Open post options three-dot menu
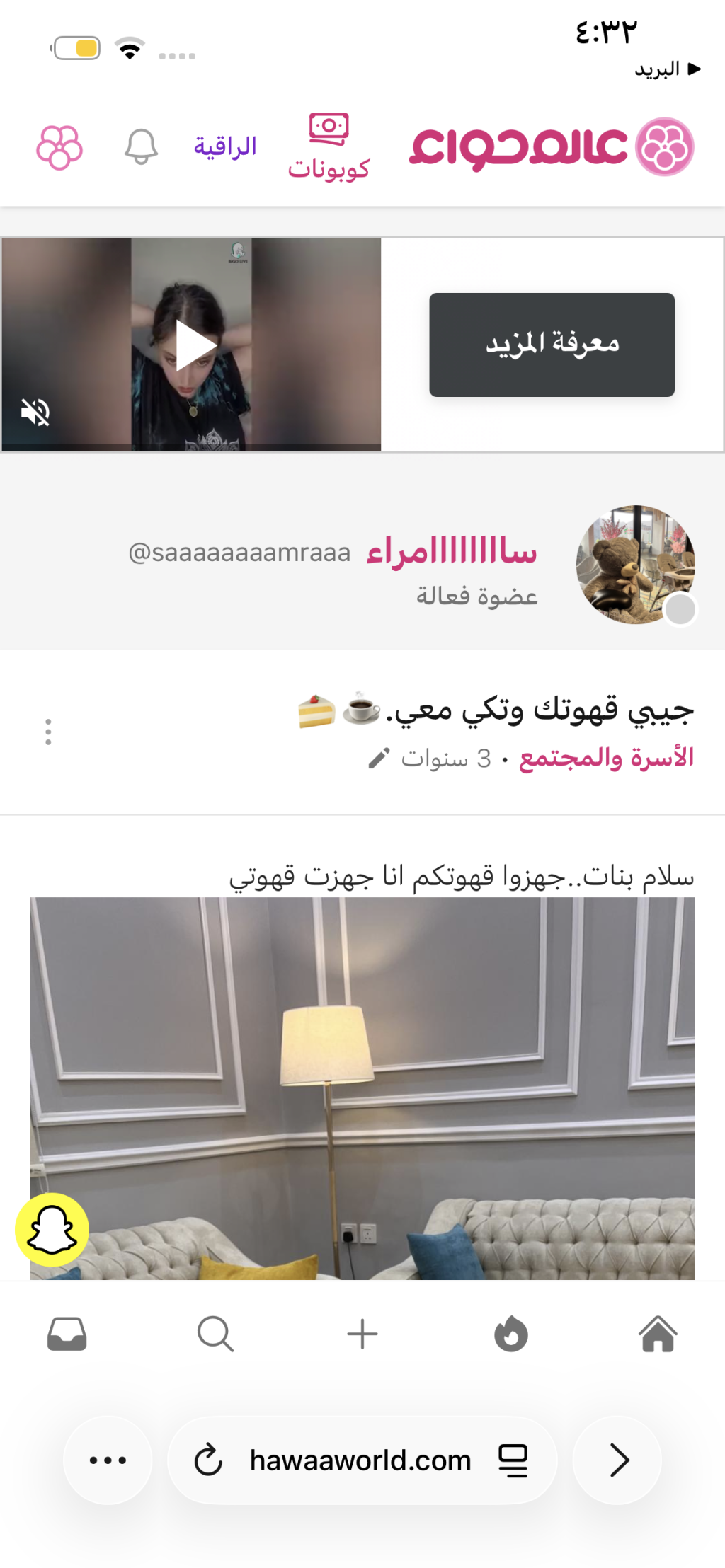 (x=48, y=732)
